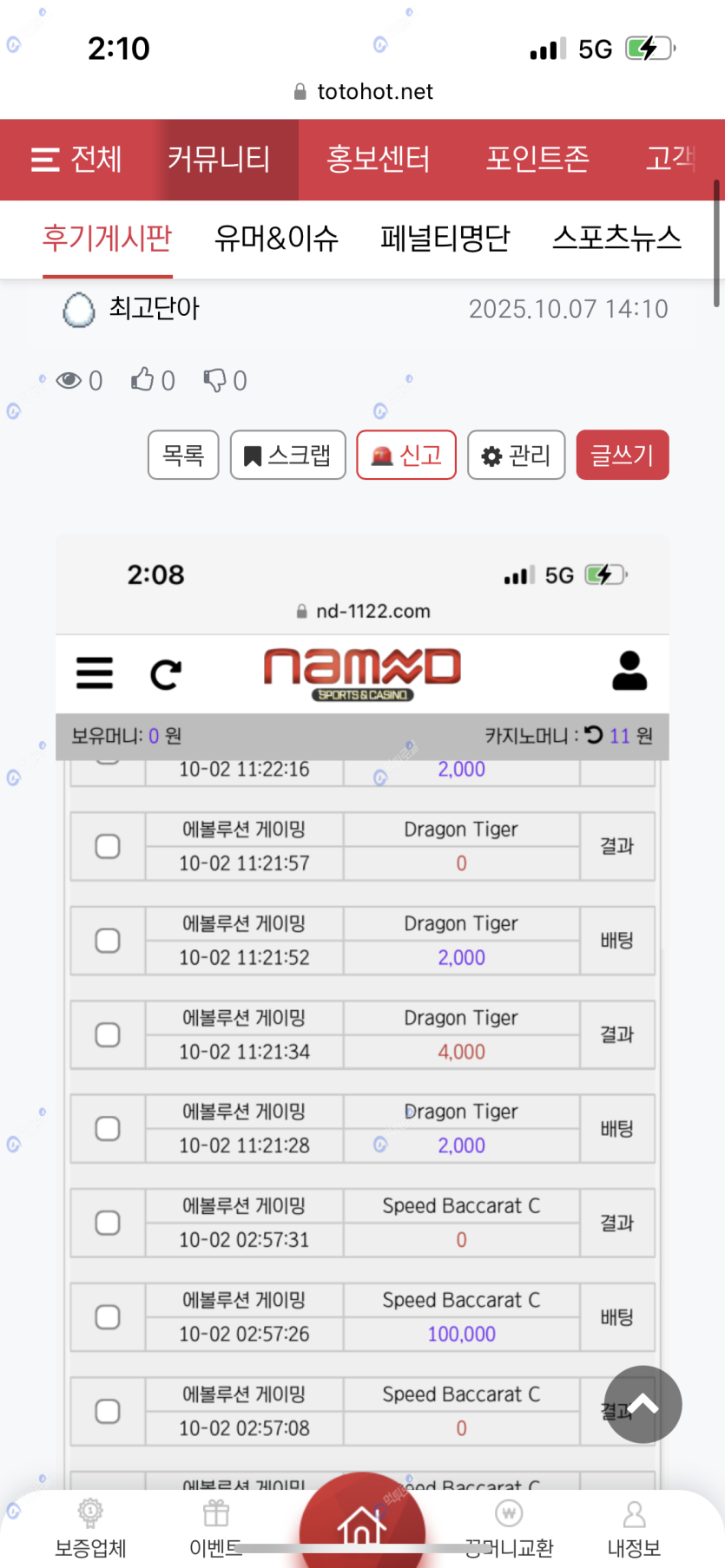View the 스포츠뉴스 board
725x1568 pixels.
click(x=616, y=239)
